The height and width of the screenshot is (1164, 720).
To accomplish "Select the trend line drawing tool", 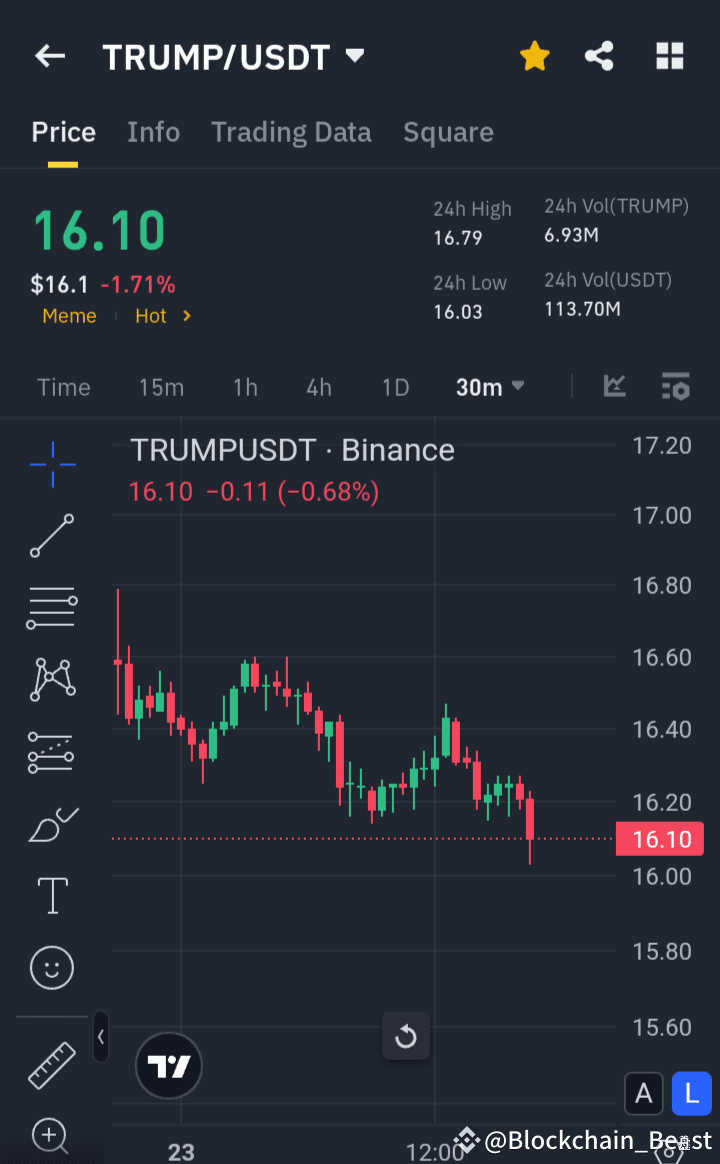I will (51, 536).
